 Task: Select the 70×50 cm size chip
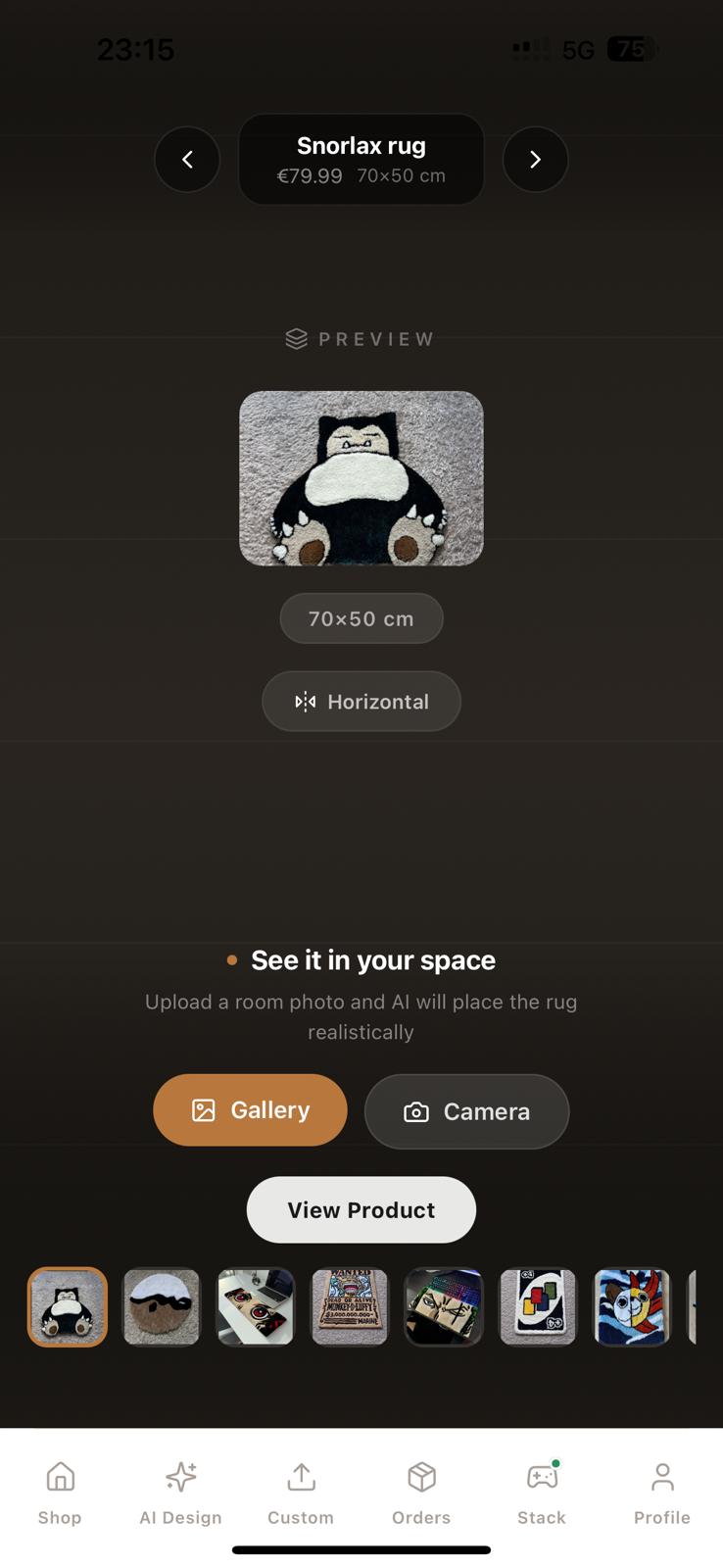(361, 618)
